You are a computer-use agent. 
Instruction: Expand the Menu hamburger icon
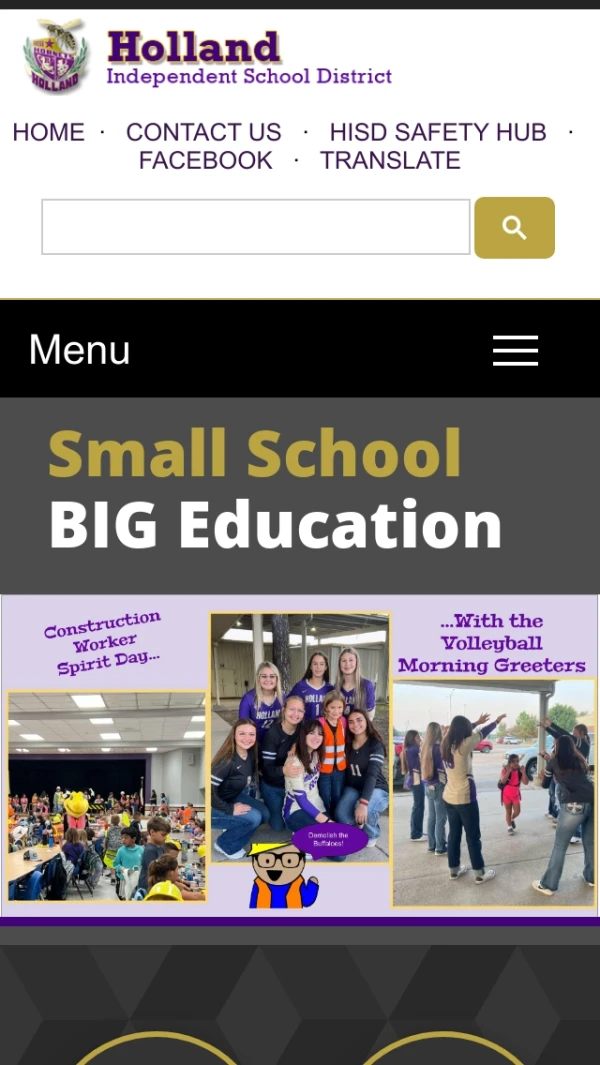515,350
